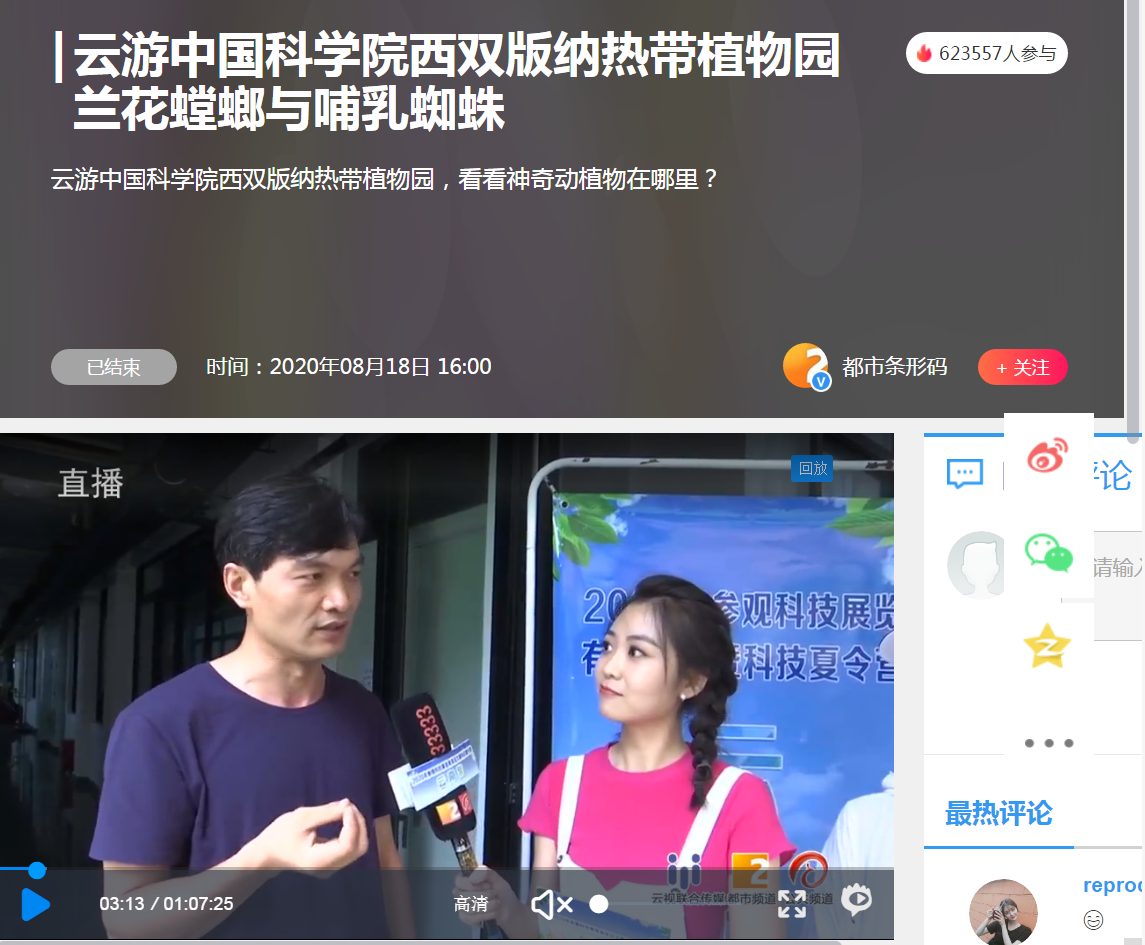Play the live replay video
This screenshot has height=945, width=1145.
35,904
